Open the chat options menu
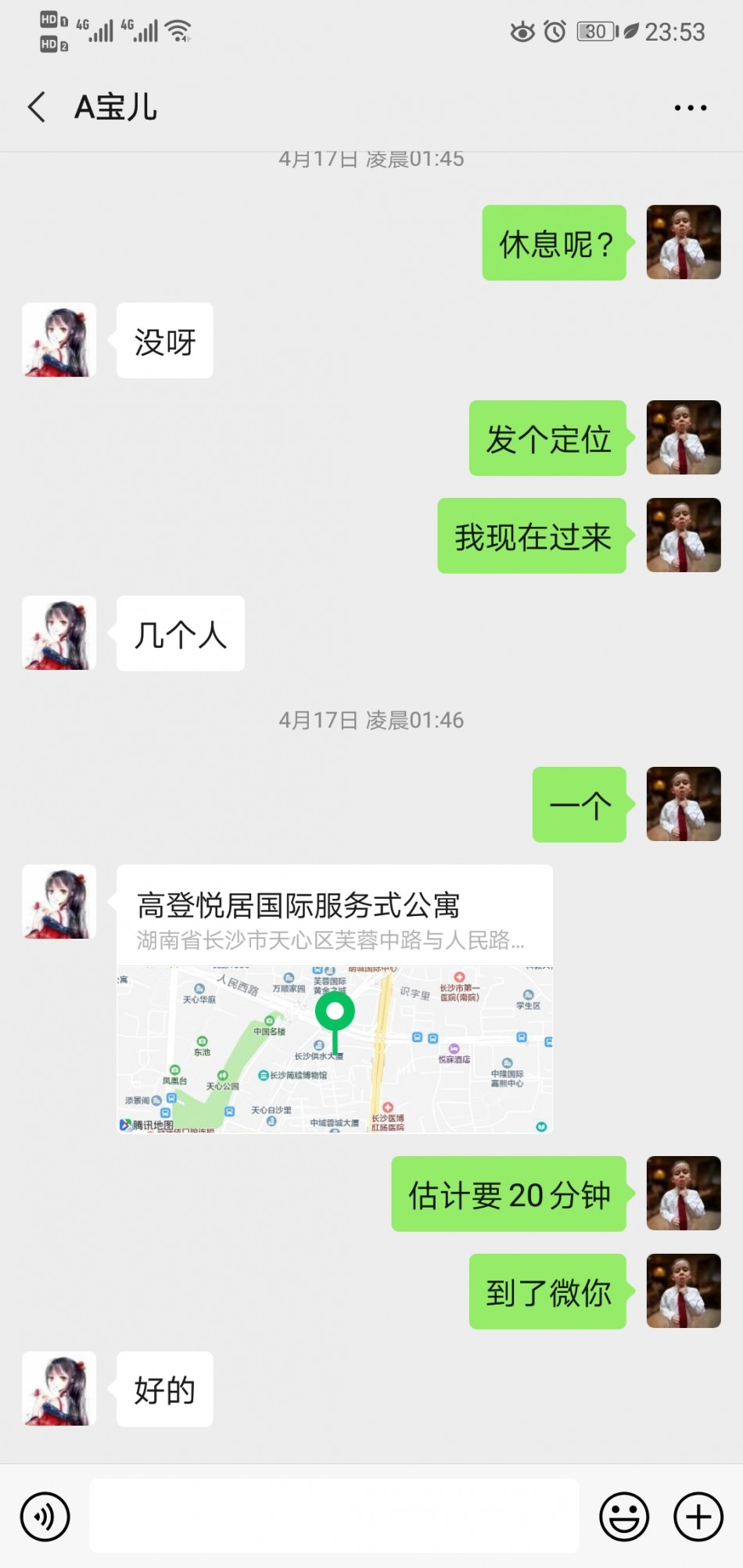The width and height of the screenshot is (743, 1568). click(690, 108)
